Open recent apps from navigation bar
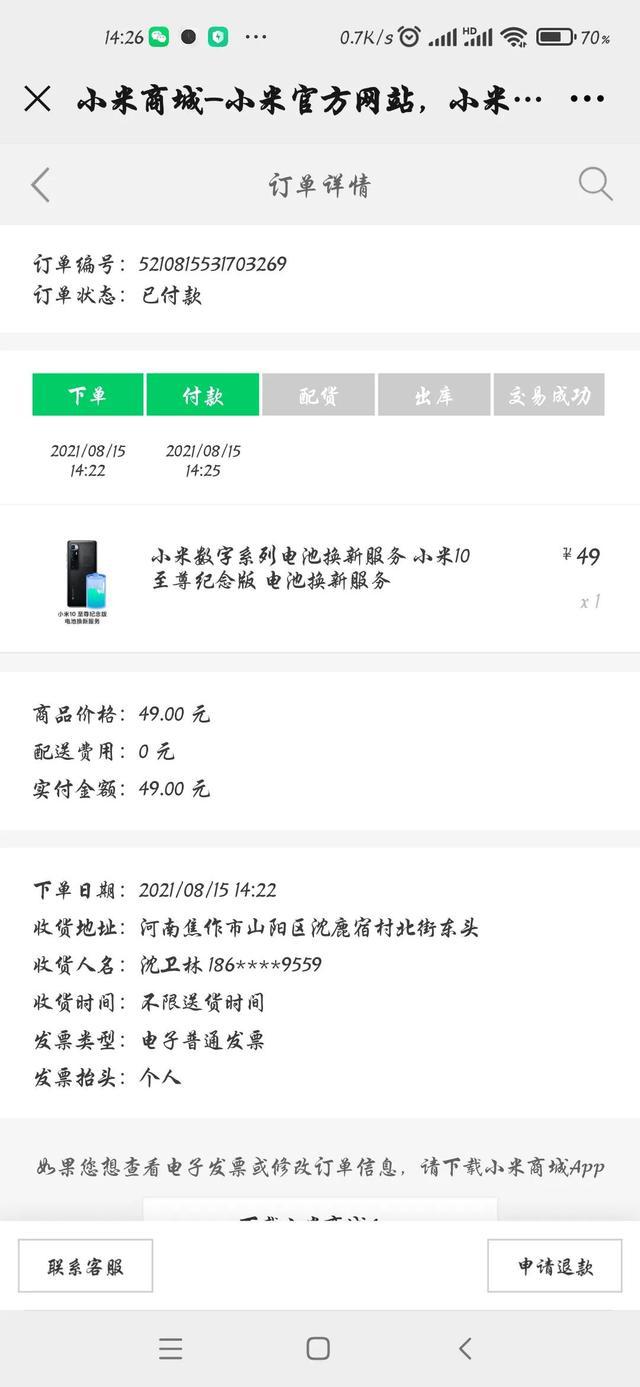Screen dimensions: 640x1387 (x=171, y=1348)
